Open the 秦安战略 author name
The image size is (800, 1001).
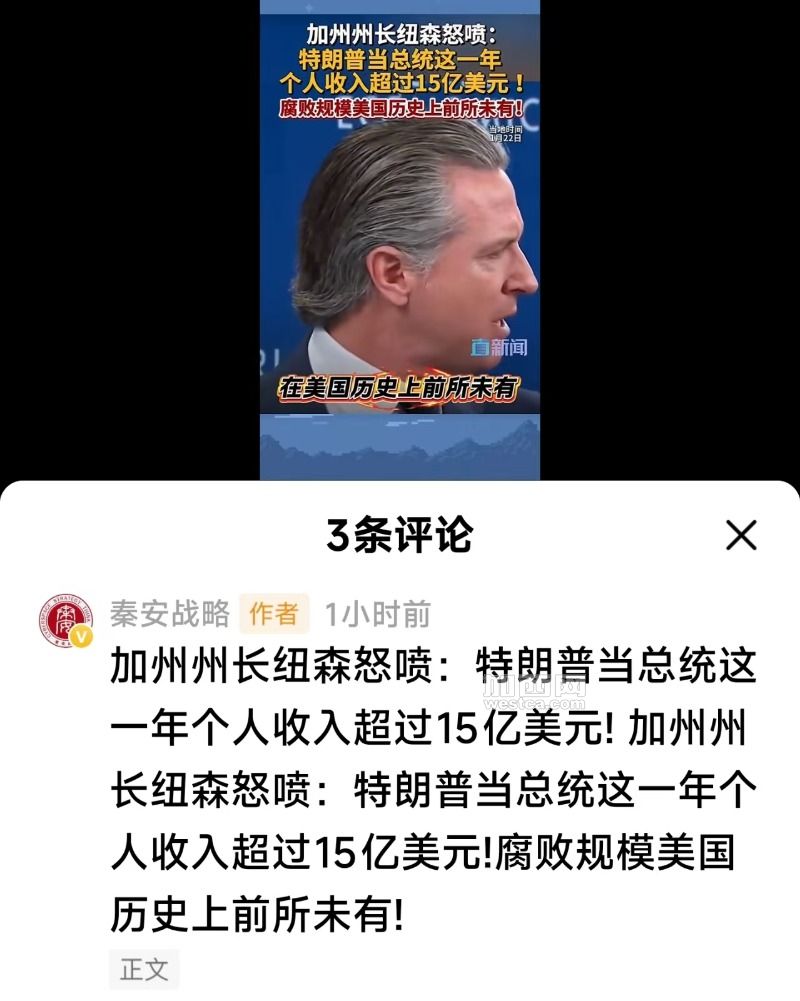[170, 613]
